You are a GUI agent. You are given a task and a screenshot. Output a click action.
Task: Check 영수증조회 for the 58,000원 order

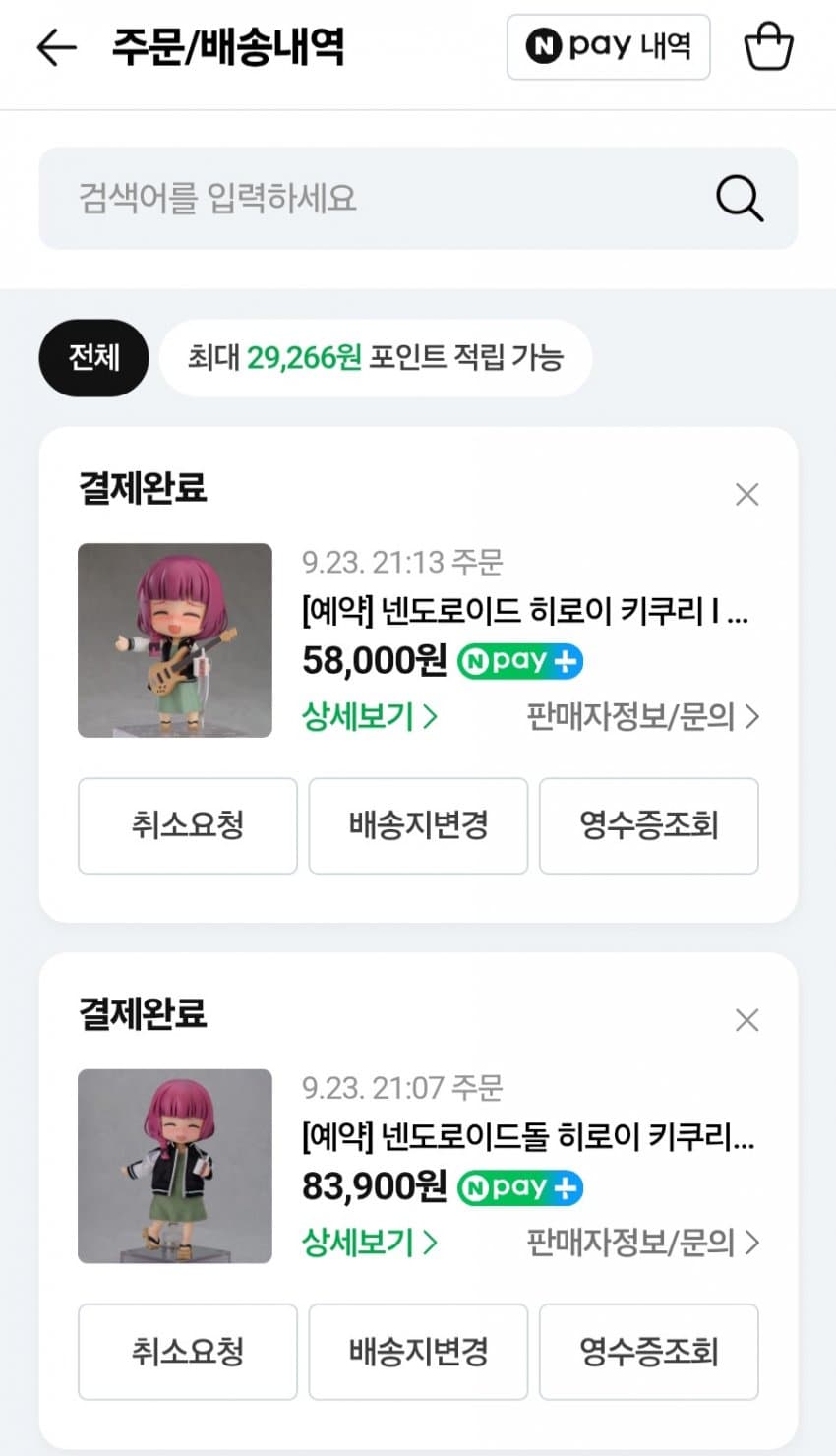click(648, 825)
